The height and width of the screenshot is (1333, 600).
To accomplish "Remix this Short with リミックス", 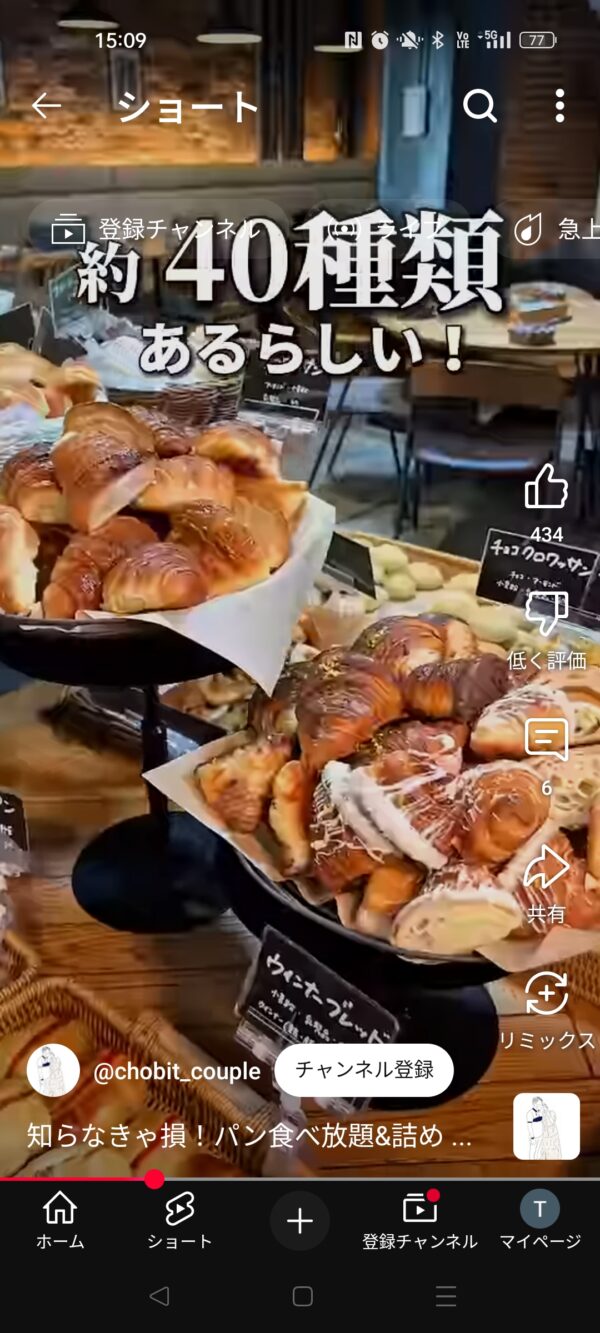I will click(x=546, y=995).
